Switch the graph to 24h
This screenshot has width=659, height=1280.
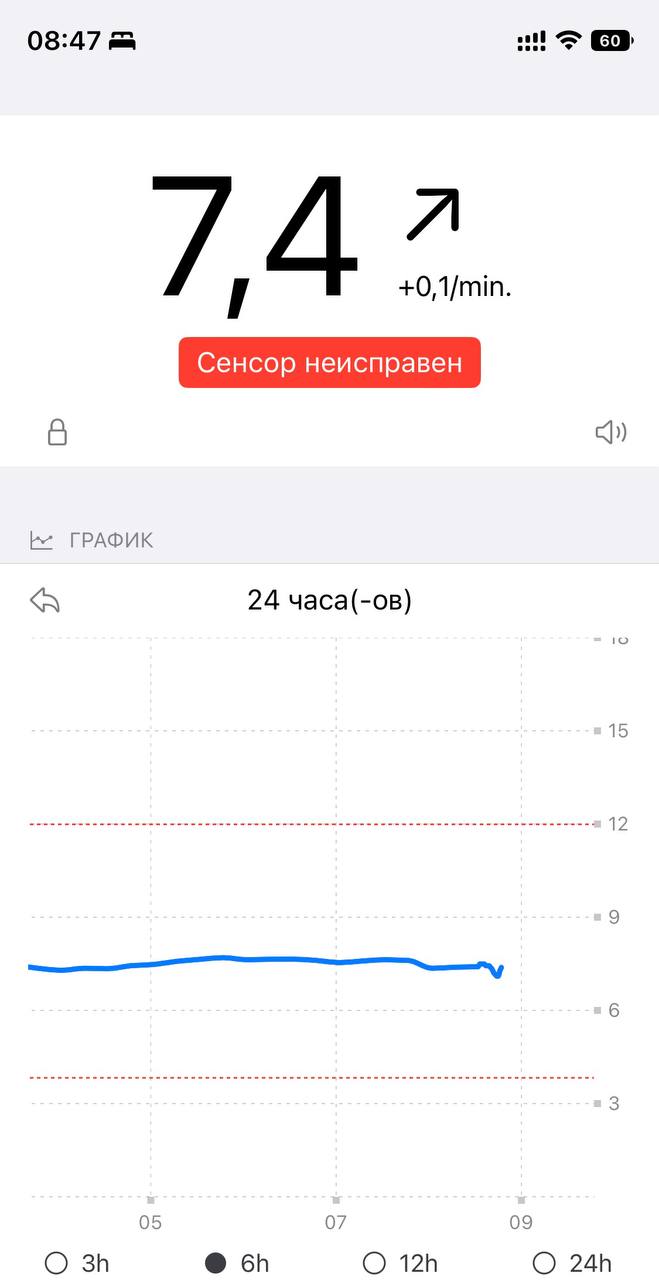click(x=573, y=1263)
